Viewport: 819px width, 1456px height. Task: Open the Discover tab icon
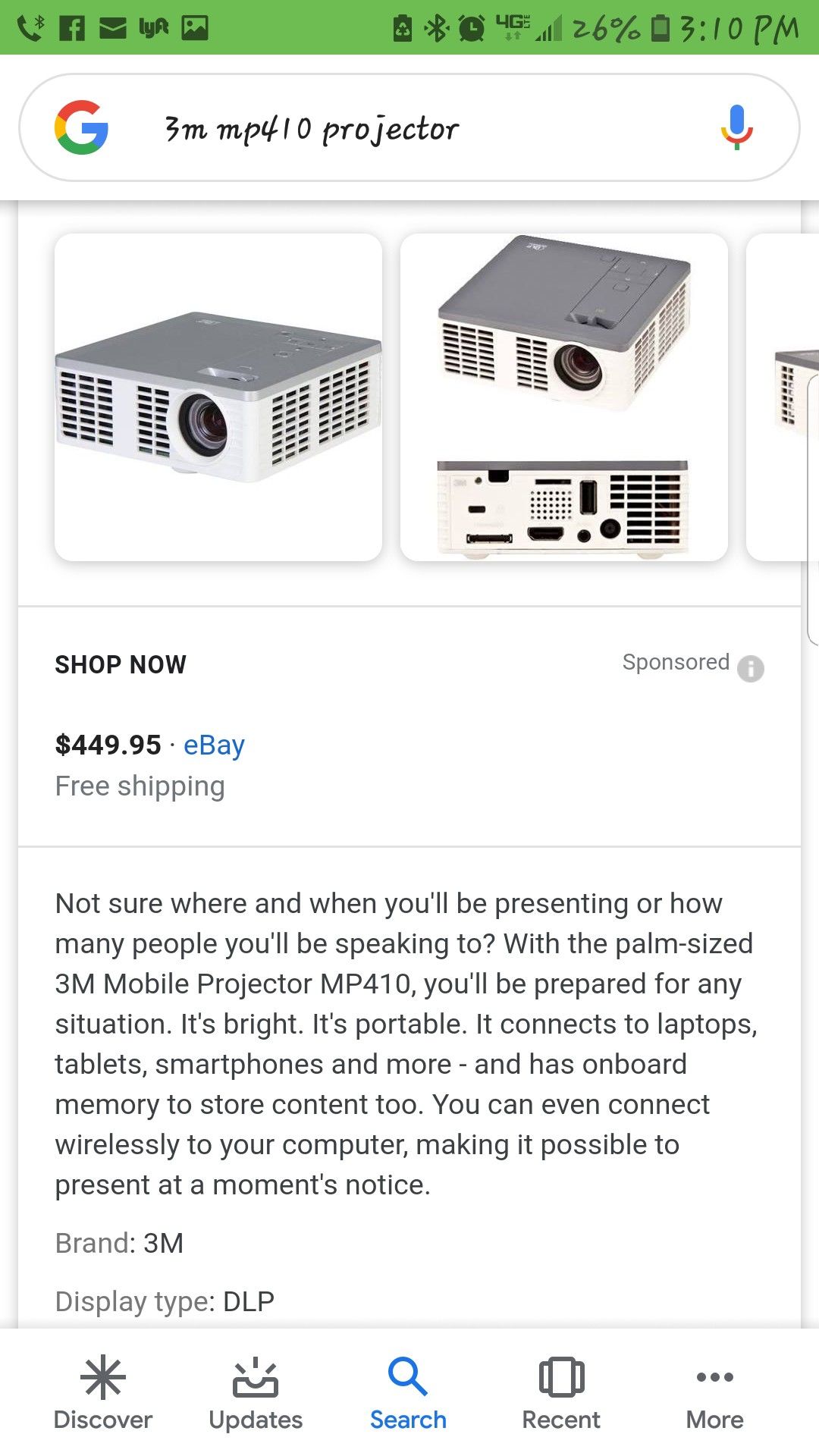pos(102,1376)
